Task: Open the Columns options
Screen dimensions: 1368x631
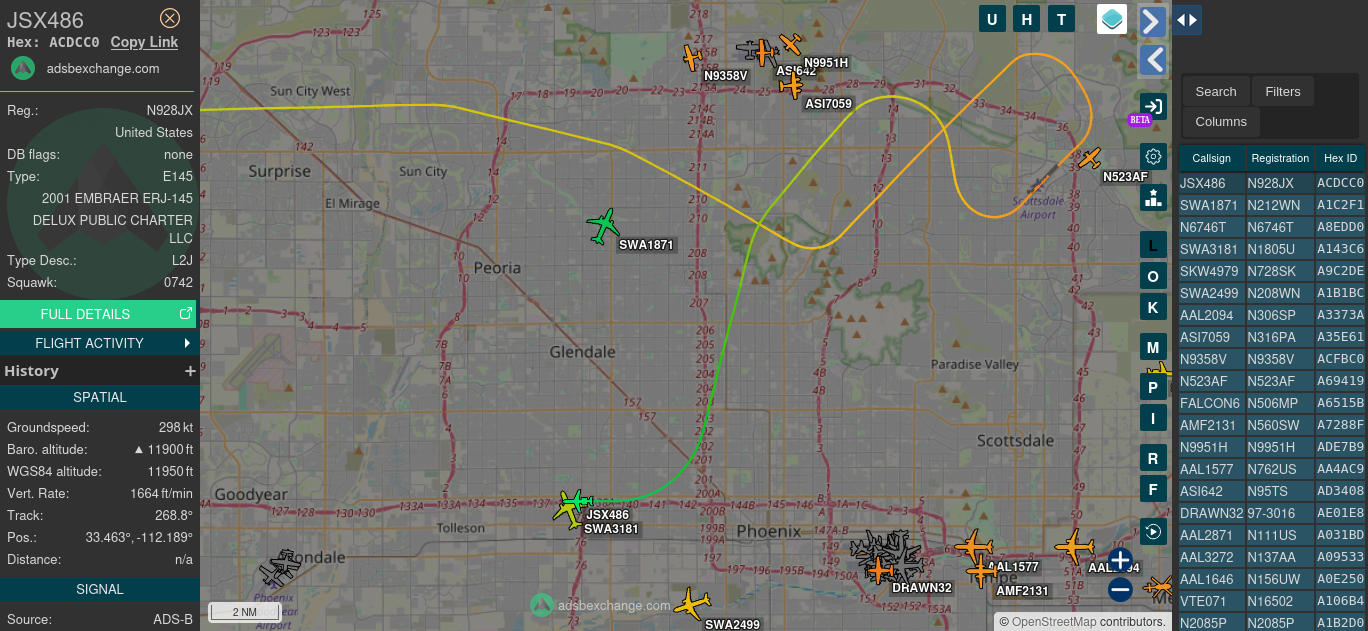Action: click(1221, 121)
